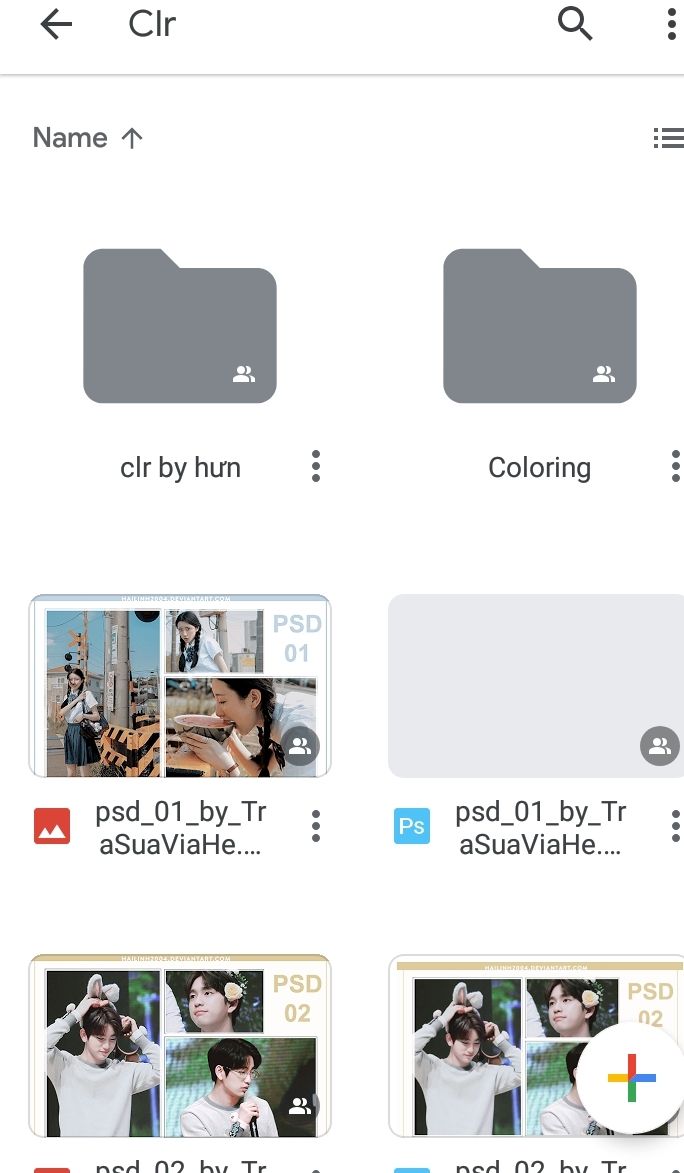Open the psd_02 image preview file

[x=180, y=1046]
